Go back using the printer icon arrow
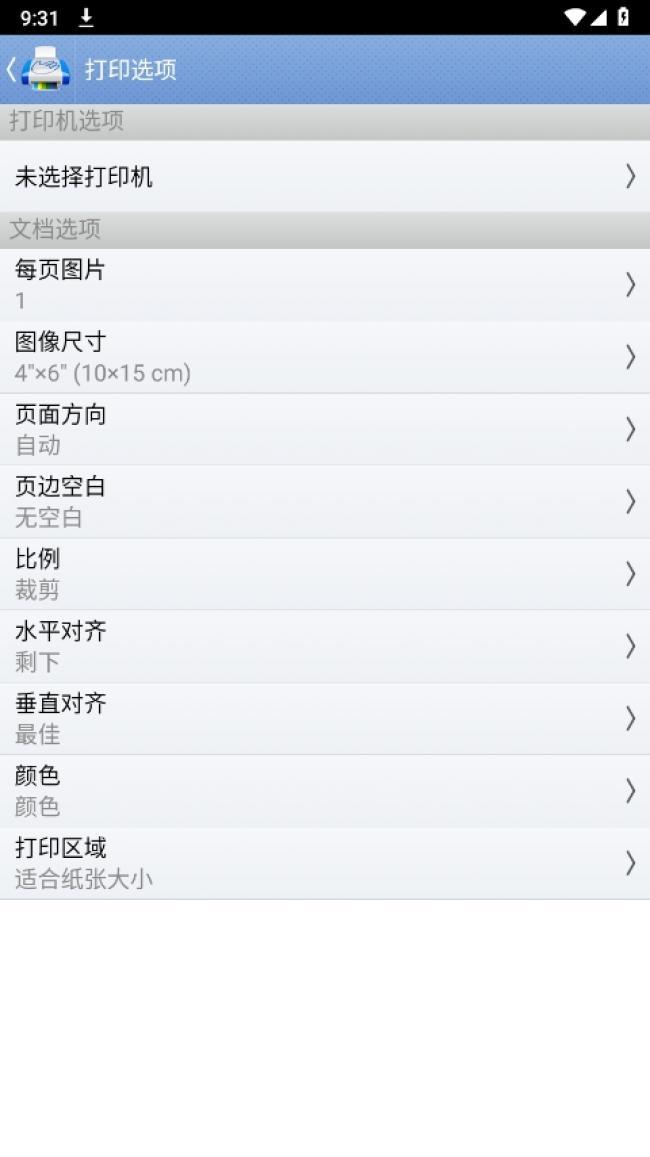The image size is (650, 1157). tap(38, 69)
